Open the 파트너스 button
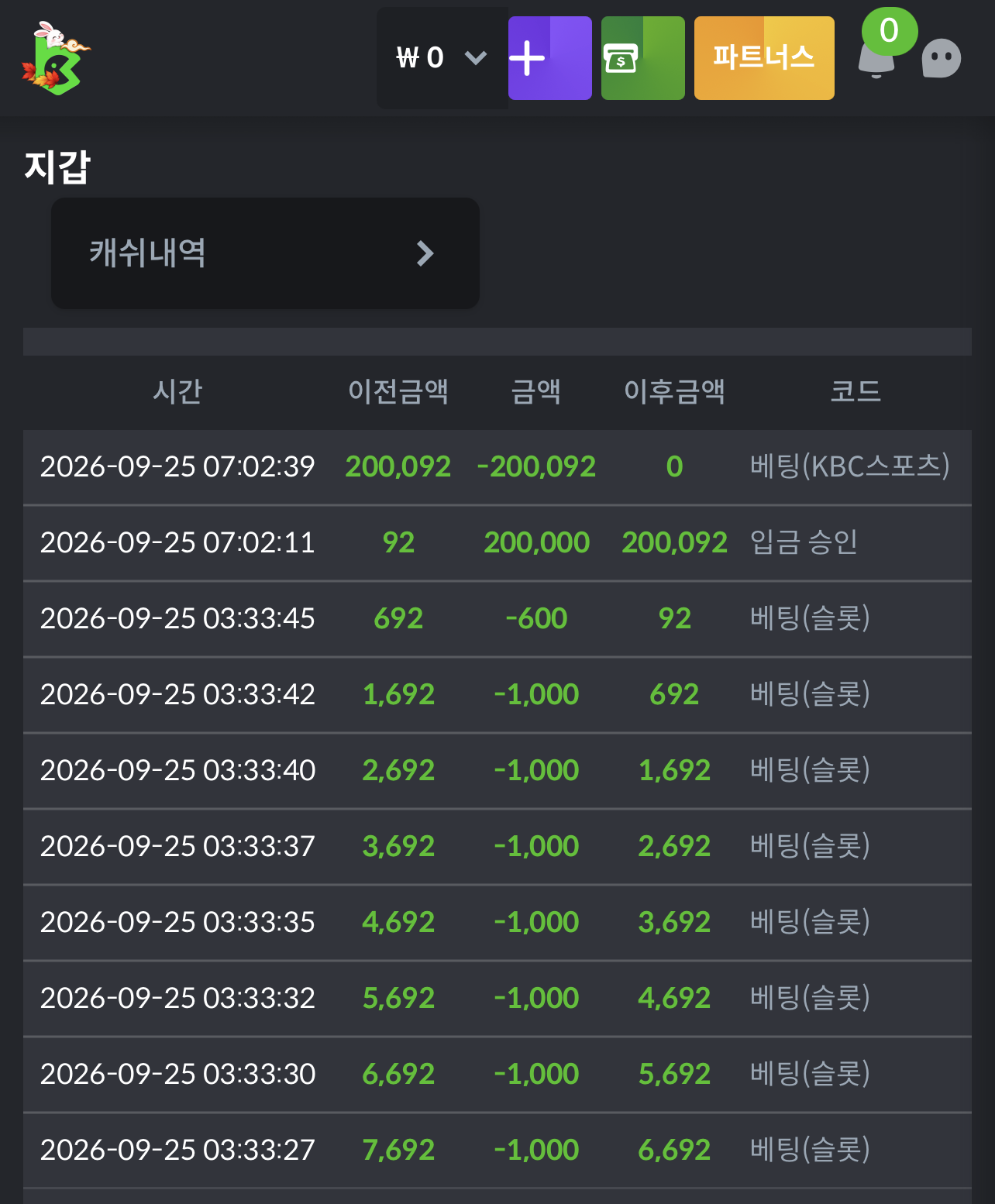The width and height of the screenshot is (995, 1204). [764, 58]
